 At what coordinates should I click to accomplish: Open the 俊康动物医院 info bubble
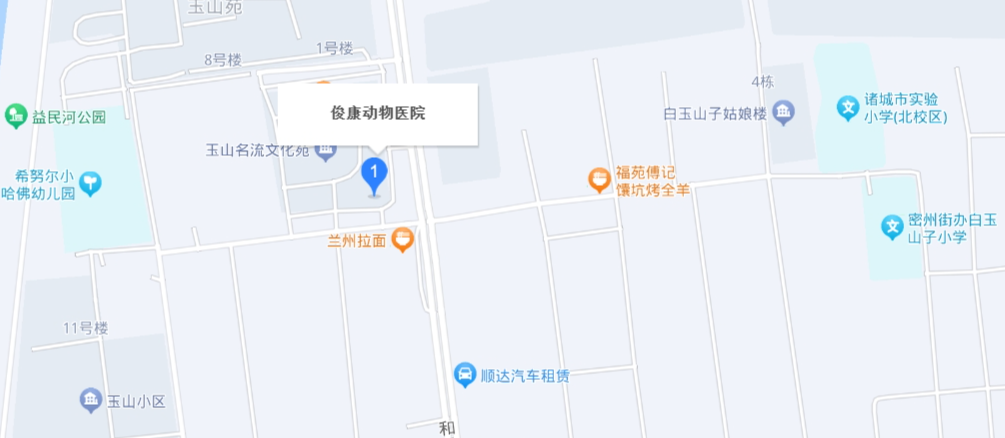click(x=377, y=114)
